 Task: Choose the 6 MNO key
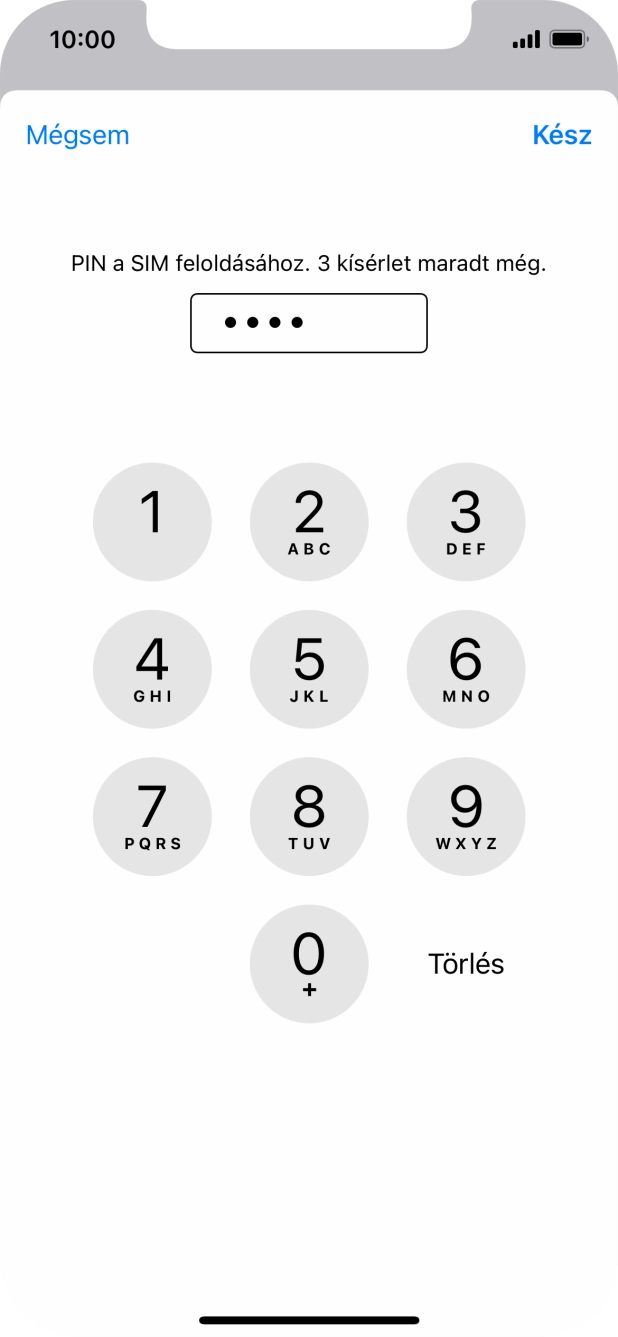coord(466,668)
